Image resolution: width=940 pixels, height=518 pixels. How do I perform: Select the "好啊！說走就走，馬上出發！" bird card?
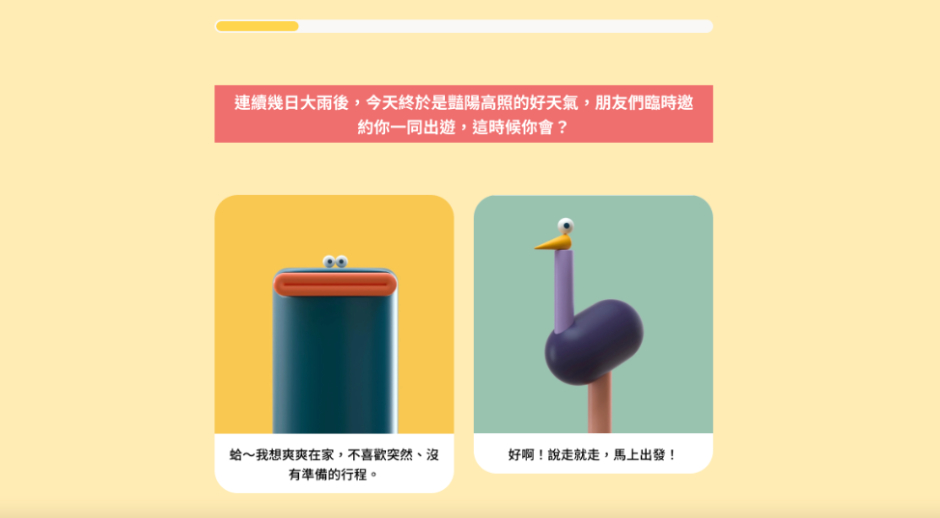point(593,333)
